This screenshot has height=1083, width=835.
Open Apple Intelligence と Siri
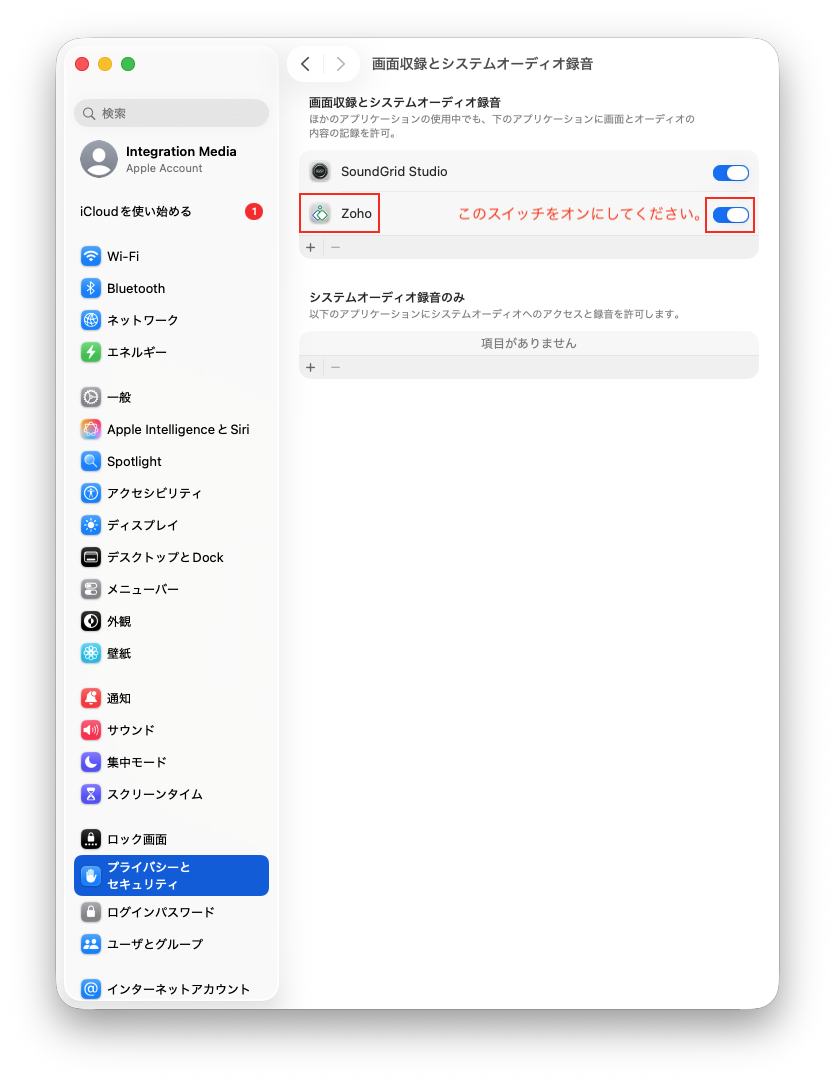click(178, 429)
